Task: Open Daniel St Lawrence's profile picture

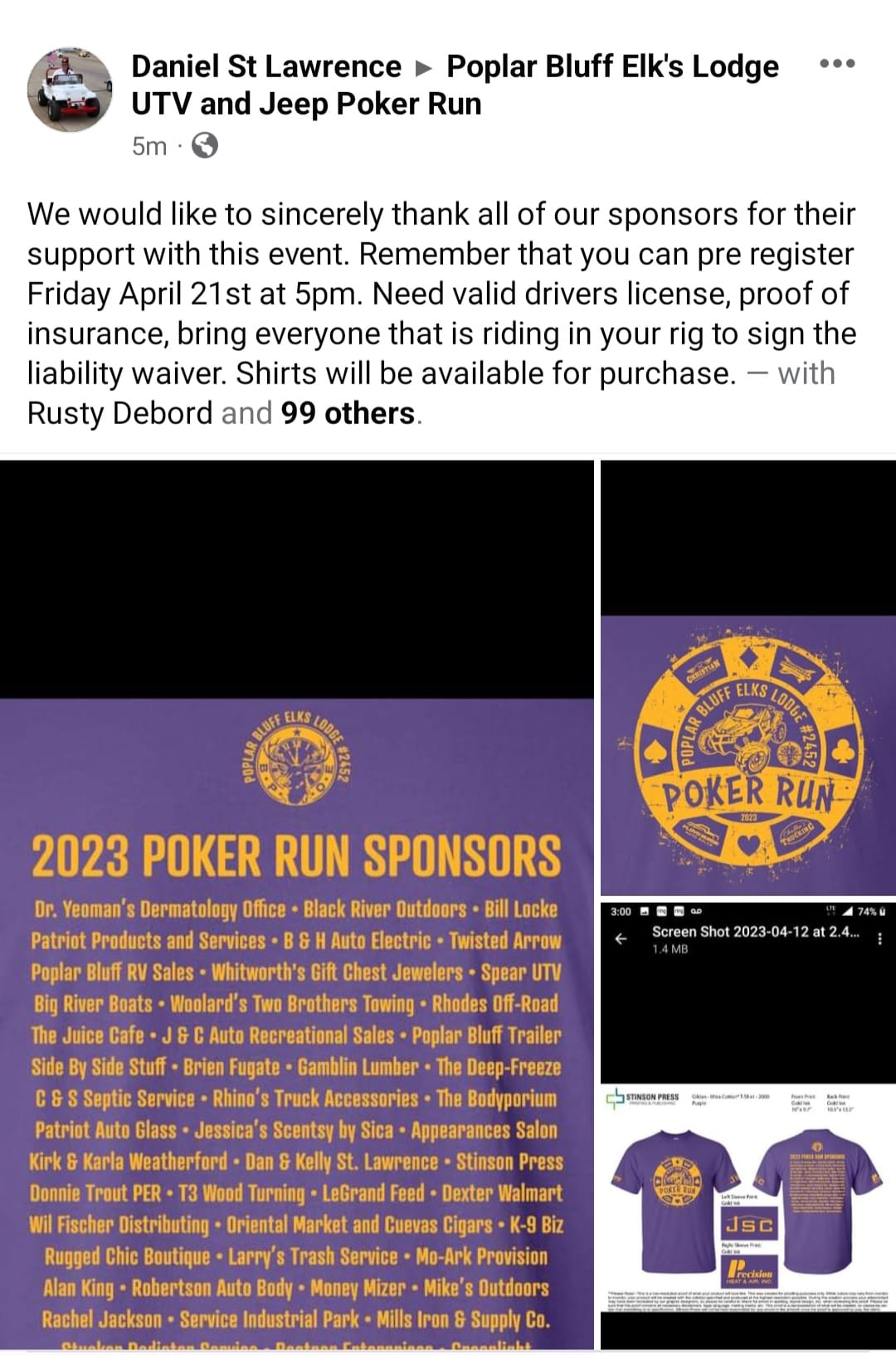Action: pyautogui.click(x=70, y=90)
